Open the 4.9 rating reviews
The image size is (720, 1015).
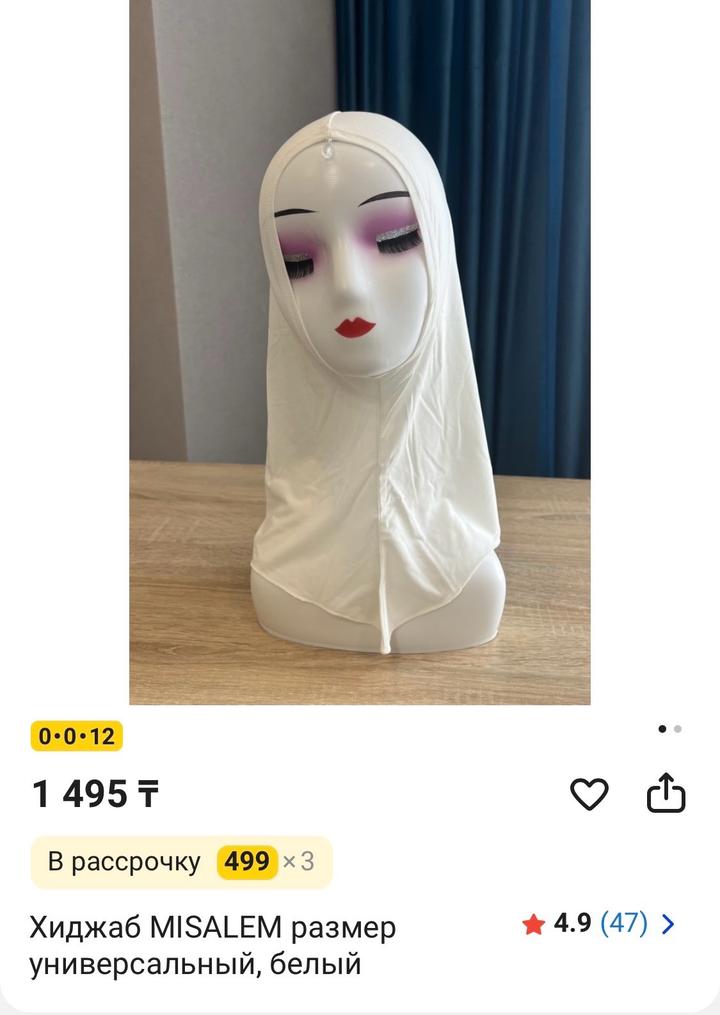point(599,923)
